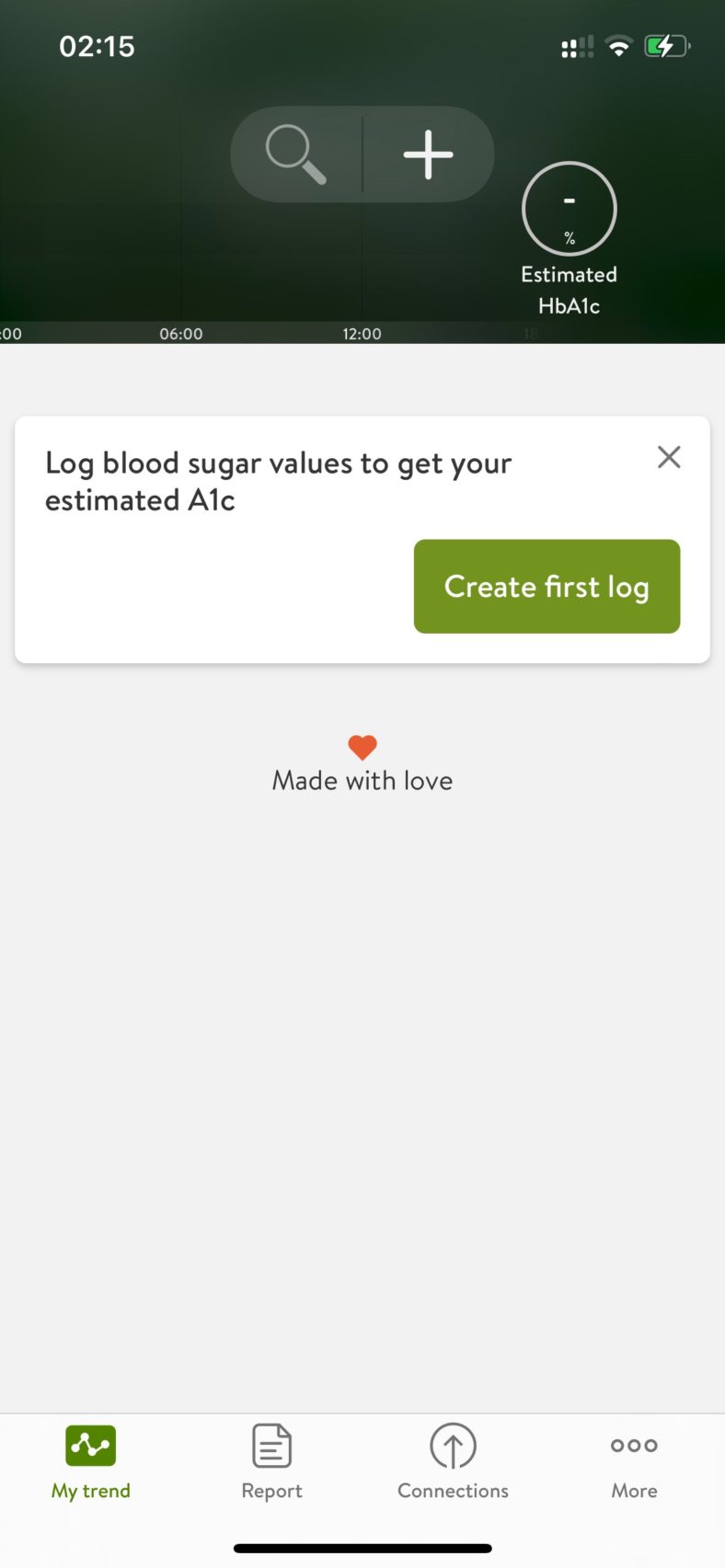The width and height of the screenshot is (725, 1568).
Task: Tap the plus icon to add a new entry
Action: click(x=427, y=153)
